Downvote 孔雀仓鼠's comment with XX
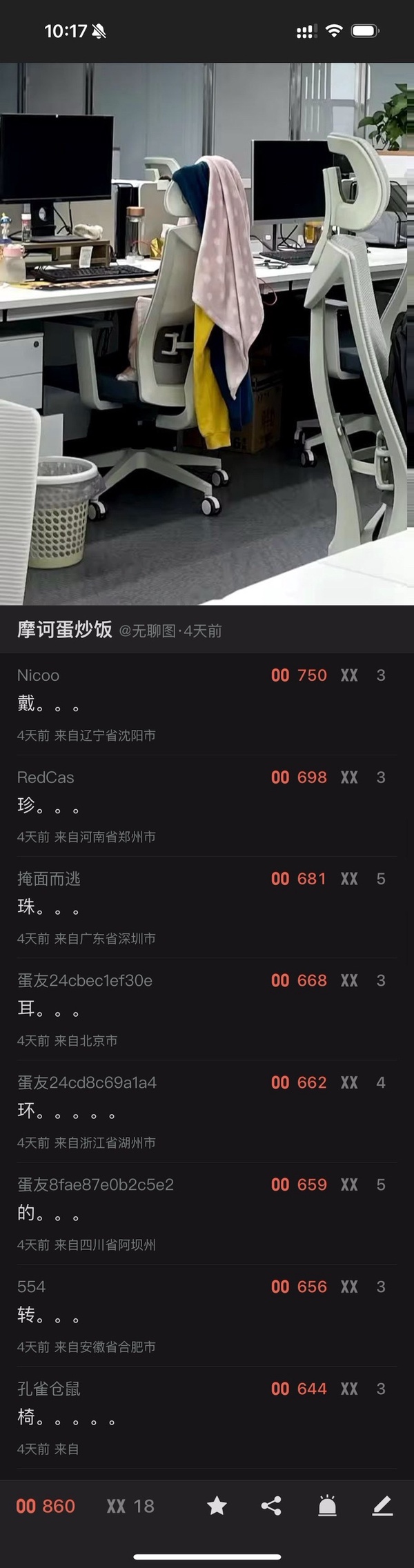Screen dimensions: 414x1568 click(x=349, y=1389)
